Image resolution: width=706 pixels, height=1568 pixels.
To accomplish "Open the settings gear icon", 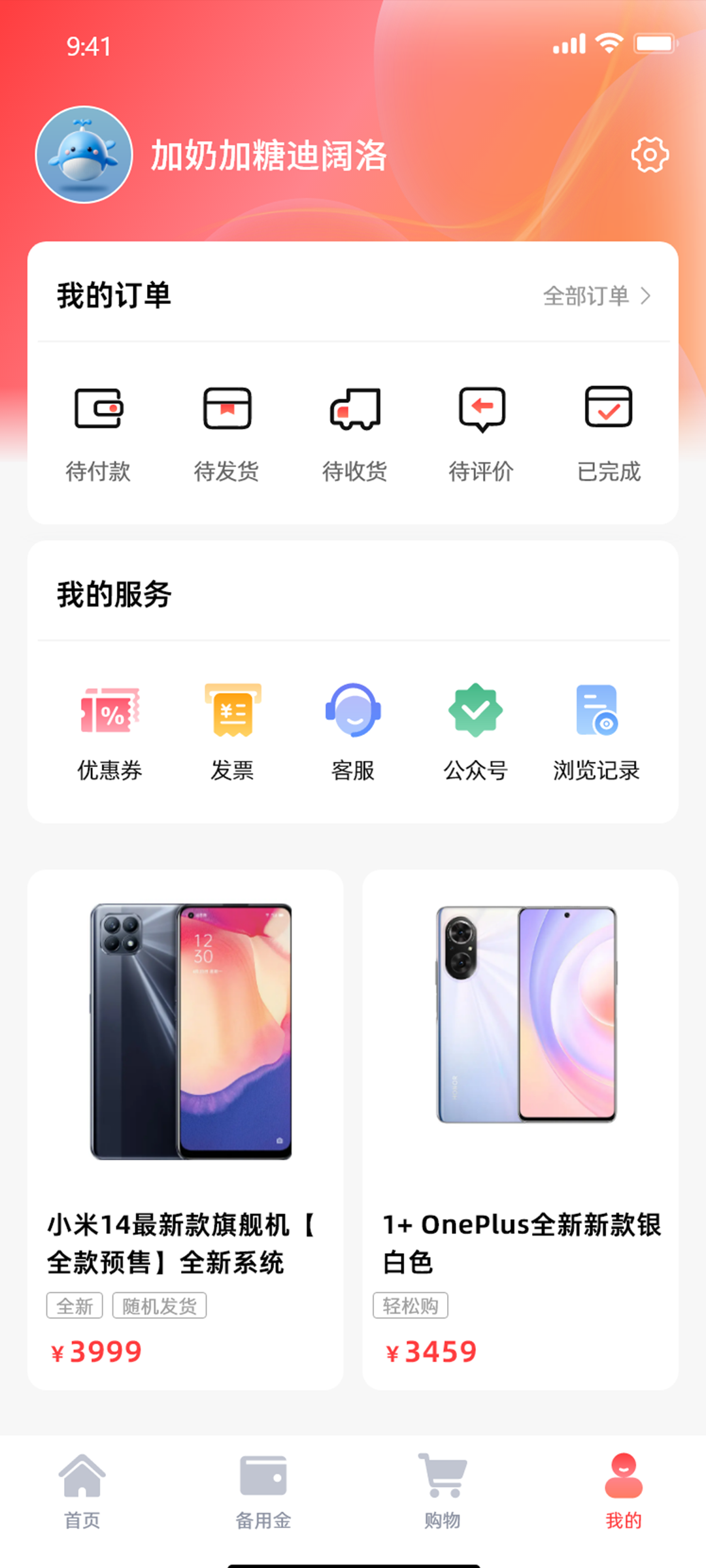I will [x=649, y=155].
